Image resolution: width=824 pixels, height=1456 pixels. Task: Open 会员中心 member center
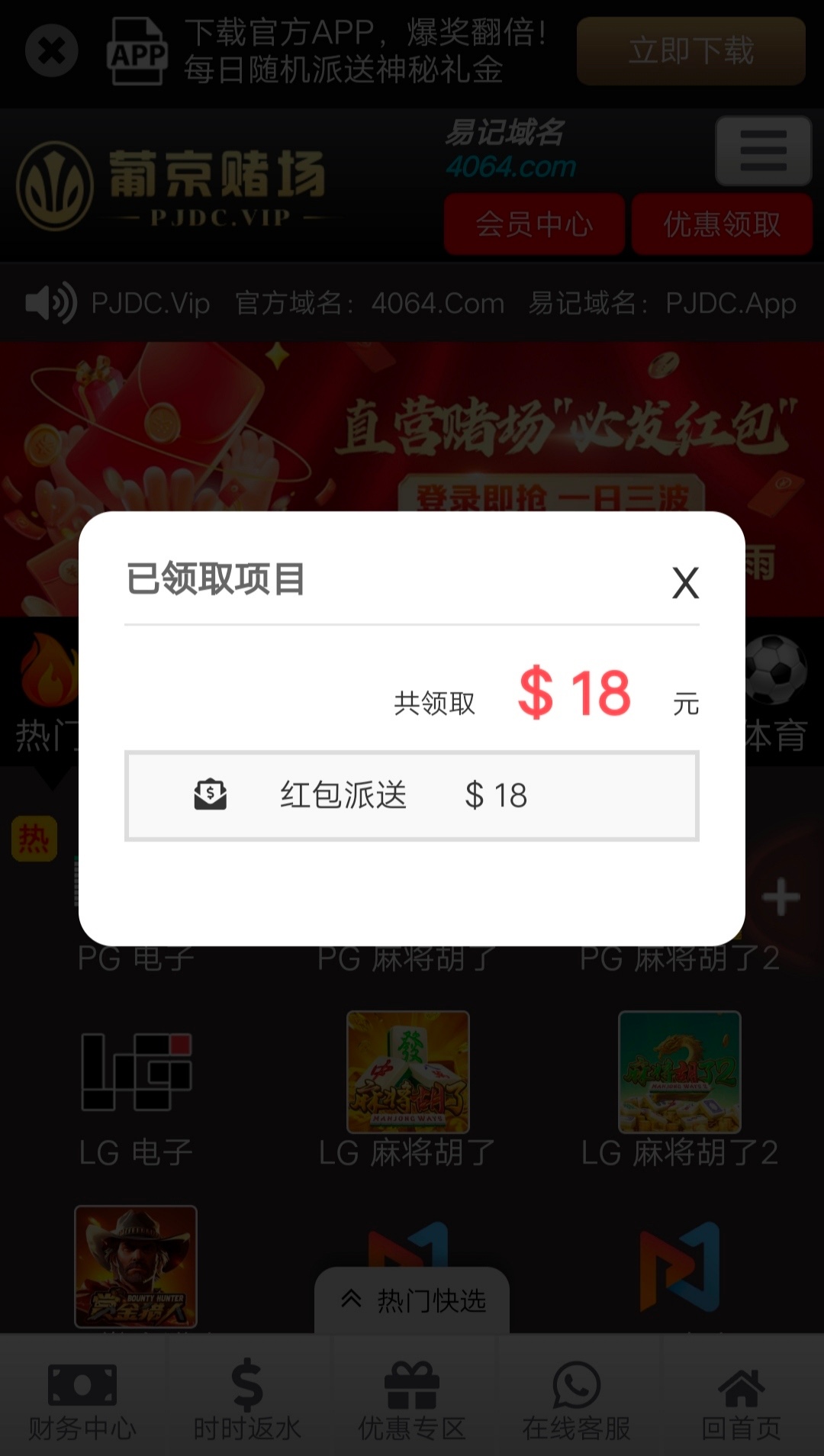click(534, 224)
